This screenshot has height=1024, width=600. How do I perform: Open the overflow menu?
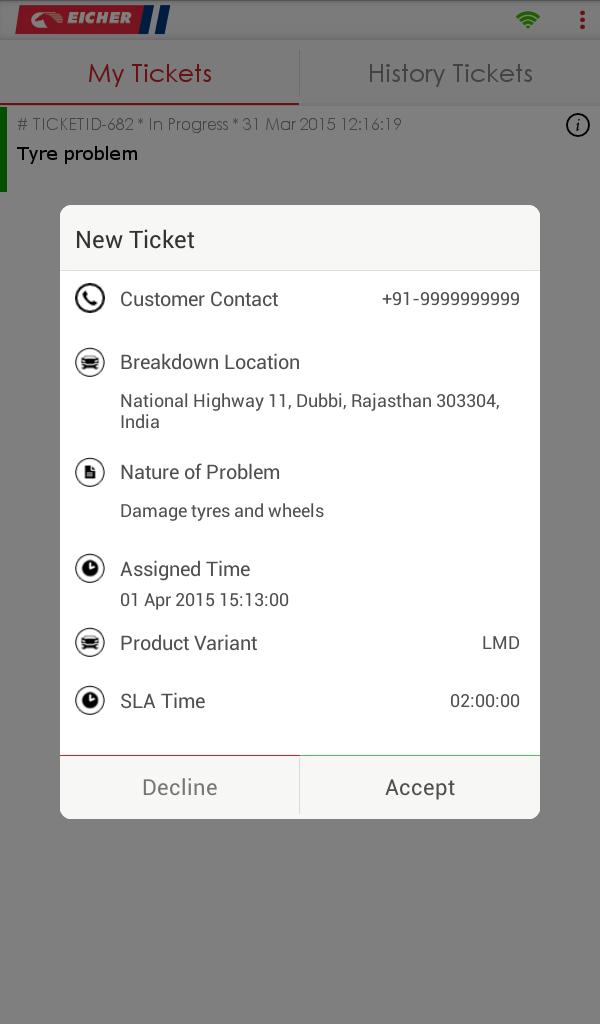click(x=582, y=20)
